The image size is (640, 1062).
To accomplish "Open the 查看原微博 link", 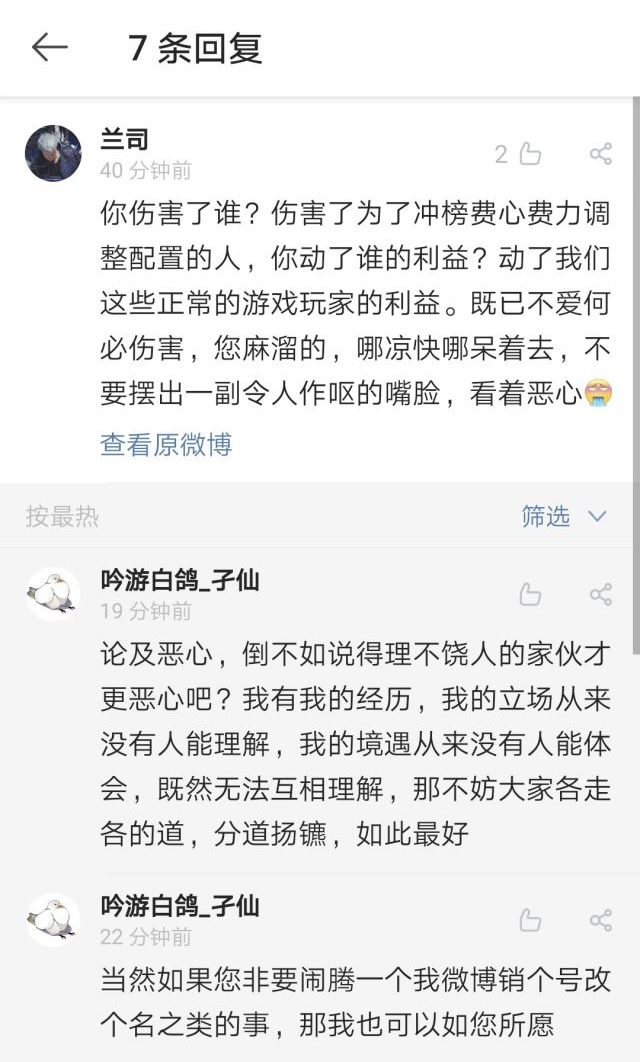I will pos(166,445).
